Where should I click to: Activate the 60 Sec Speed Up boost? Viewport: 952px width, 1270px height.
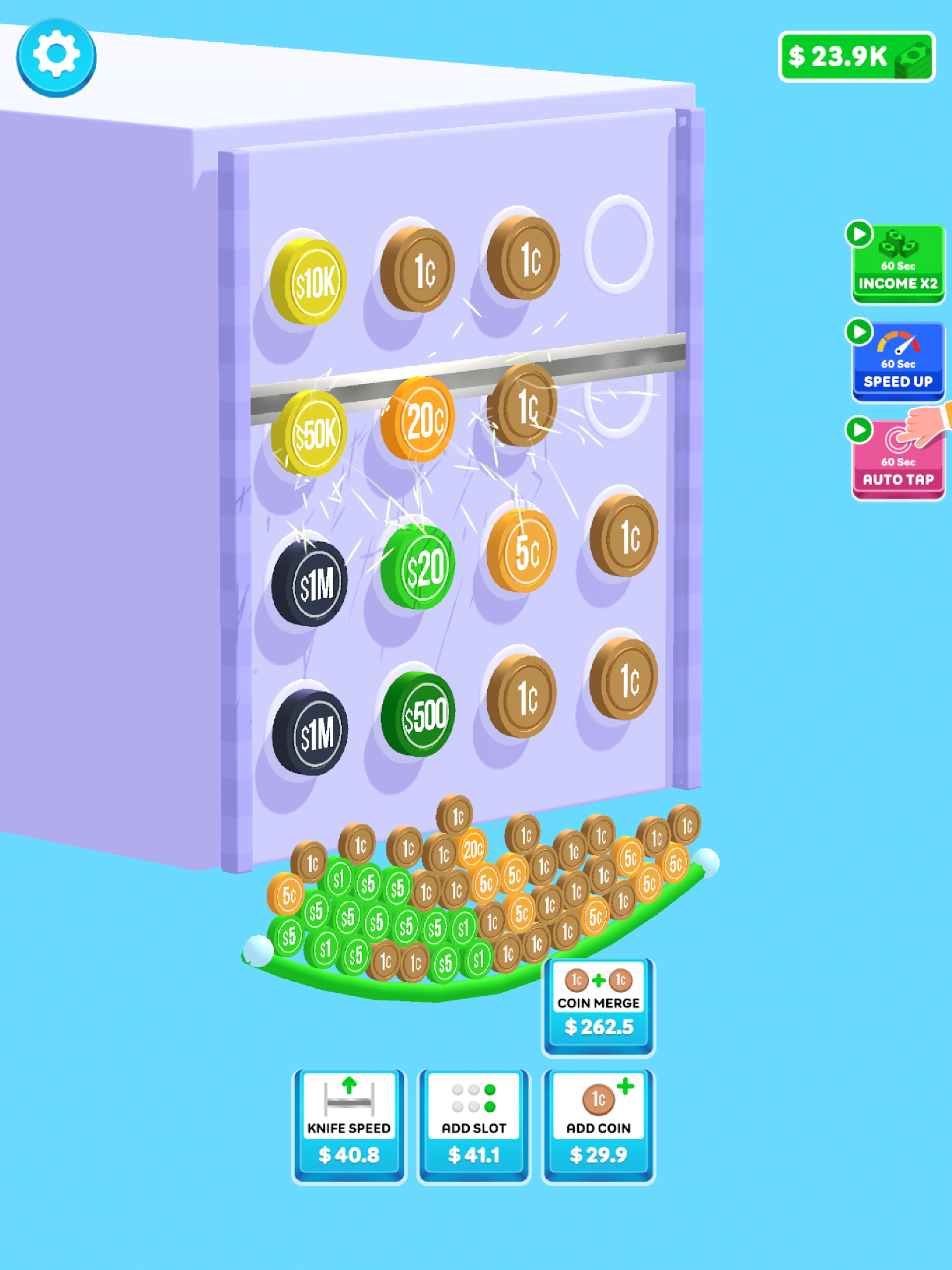(x=898, y=363)
